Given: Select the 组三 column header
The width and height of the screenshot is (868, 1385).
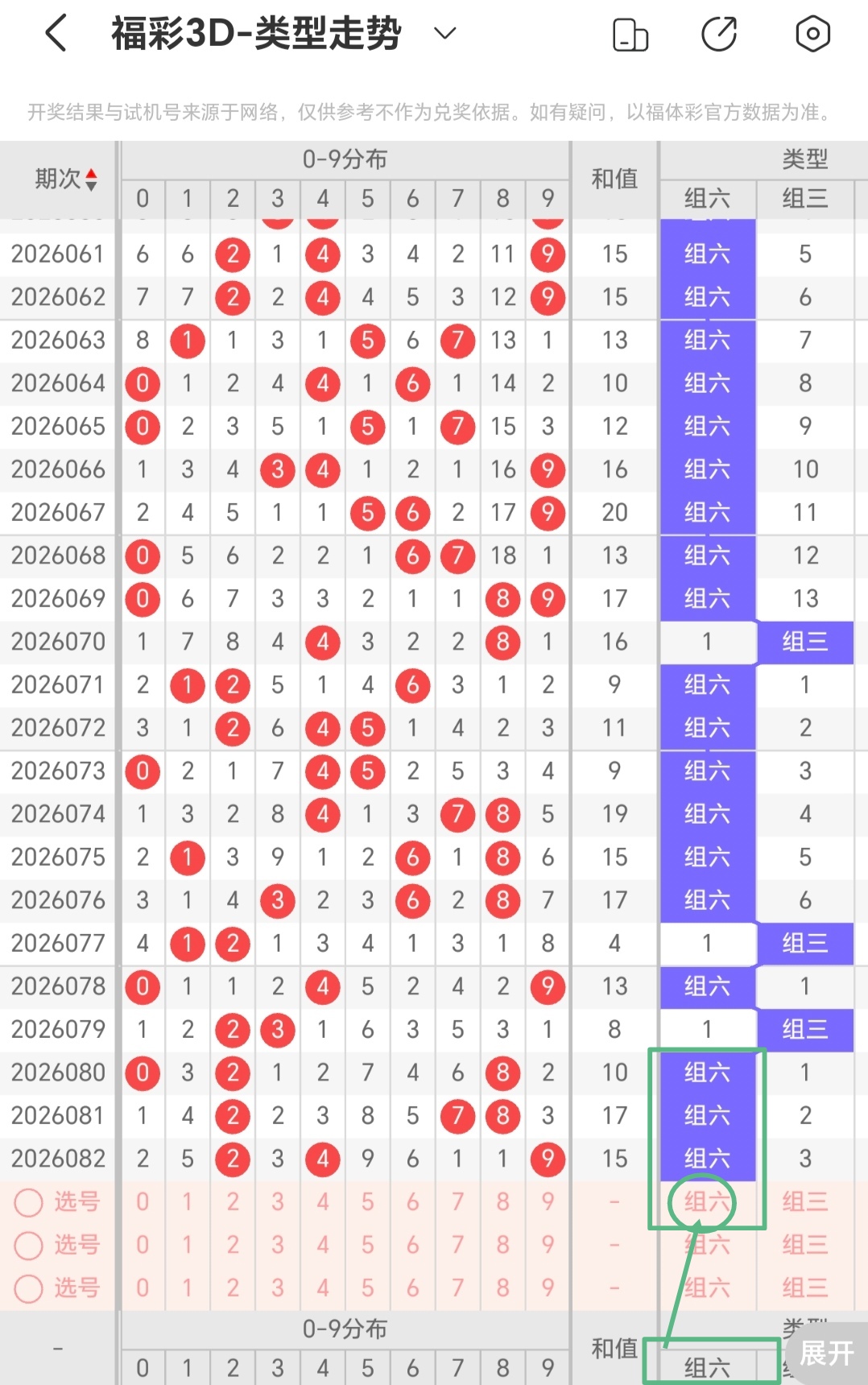Looking at the screenshot, I should click(805, 198).
